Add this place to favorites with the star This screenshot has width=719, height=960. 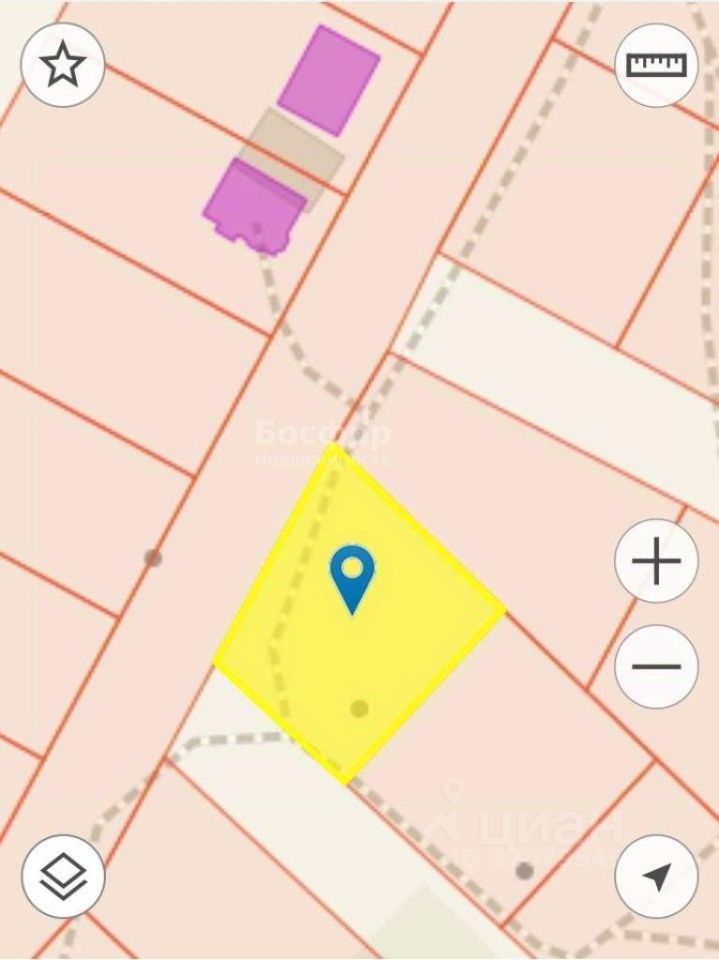tap(63, 65)
